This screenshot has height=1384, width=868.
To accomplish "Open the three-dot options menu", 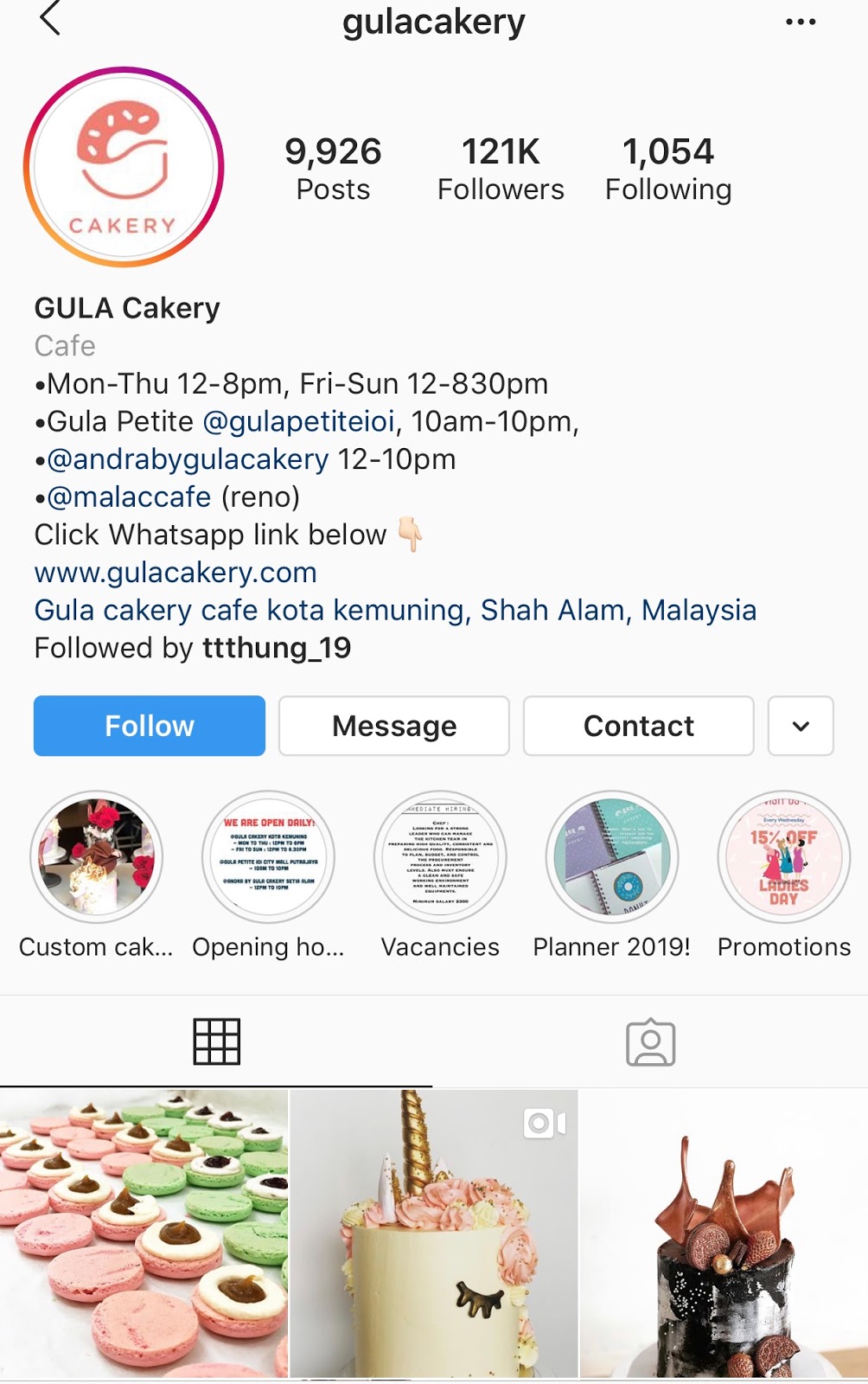I will [801, 22].
